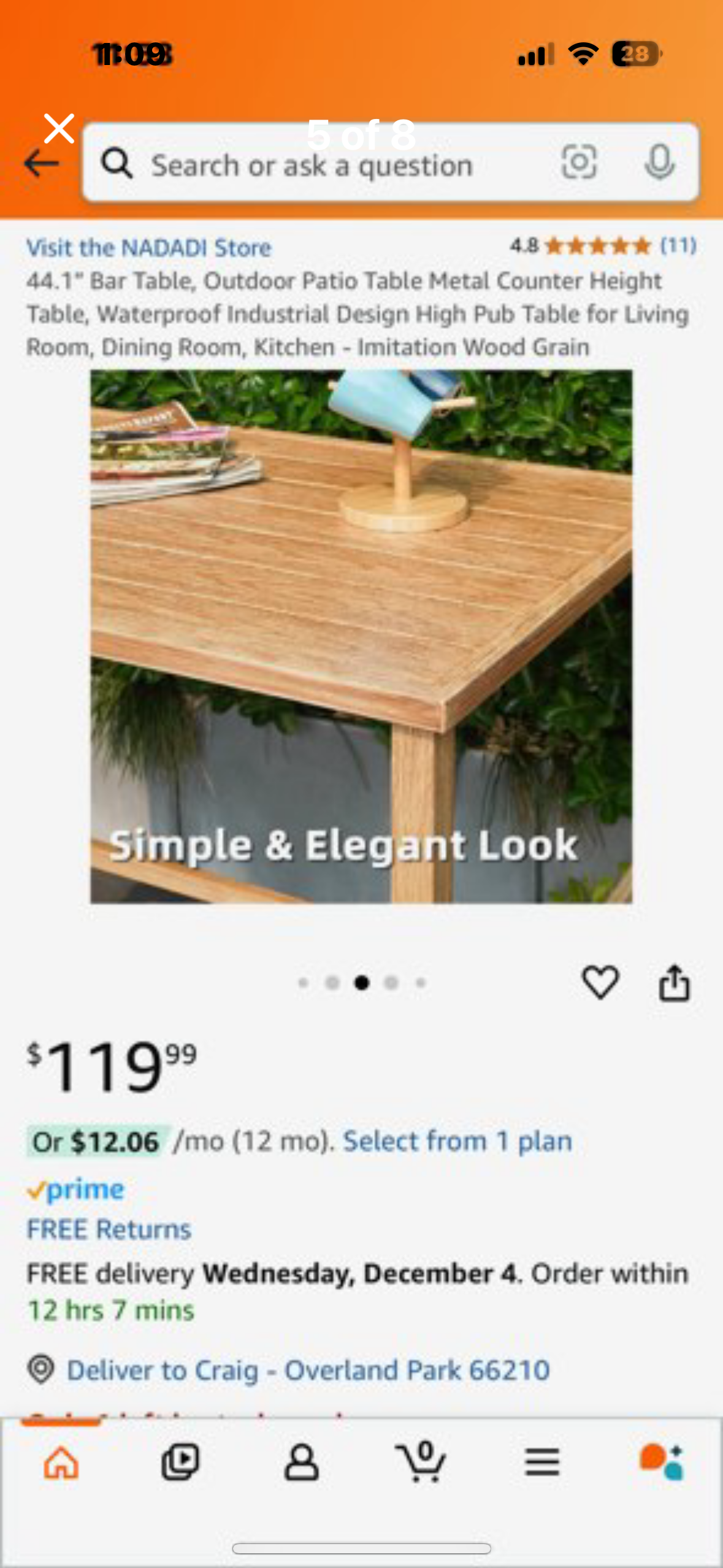Open the 4.8 star ratings (11)
The image size is (723, 1568).
602,246
